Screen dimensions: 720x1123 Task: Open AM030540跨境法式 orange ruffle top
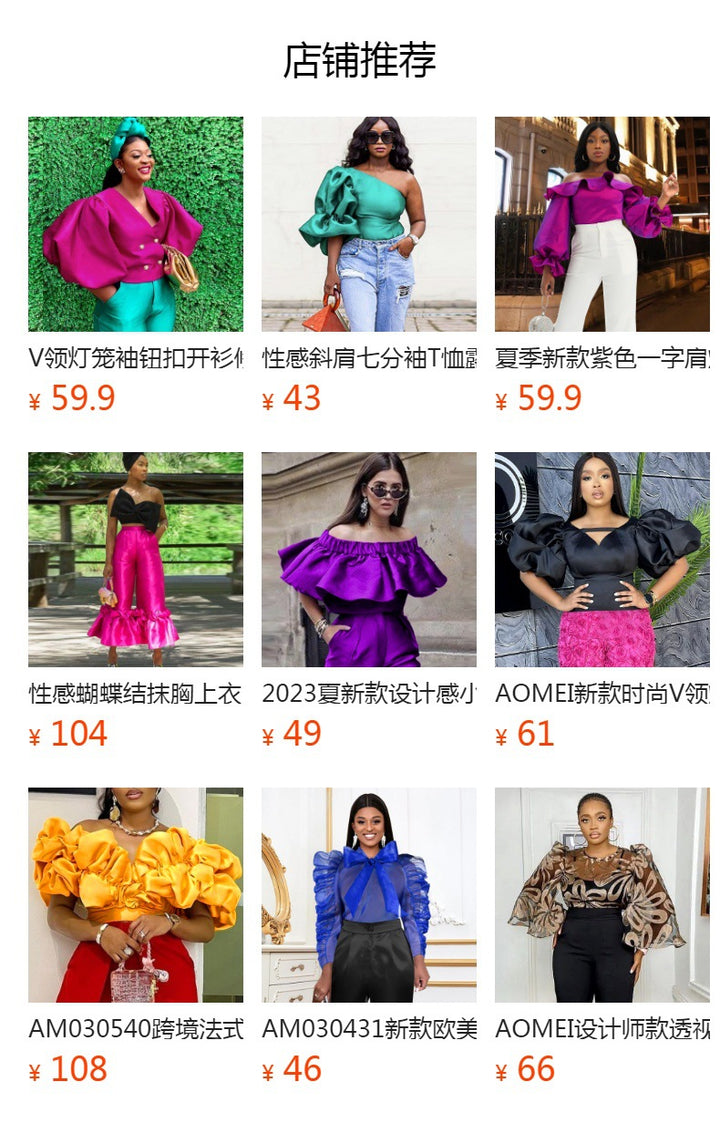(x=135, y=894)
